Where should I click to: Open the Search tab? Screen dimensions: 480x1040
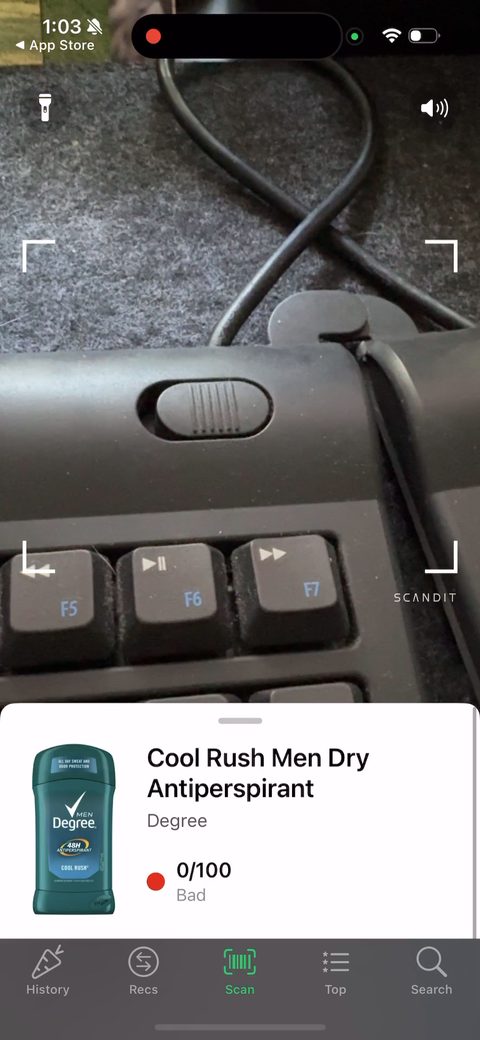click(x=431, y=970)
